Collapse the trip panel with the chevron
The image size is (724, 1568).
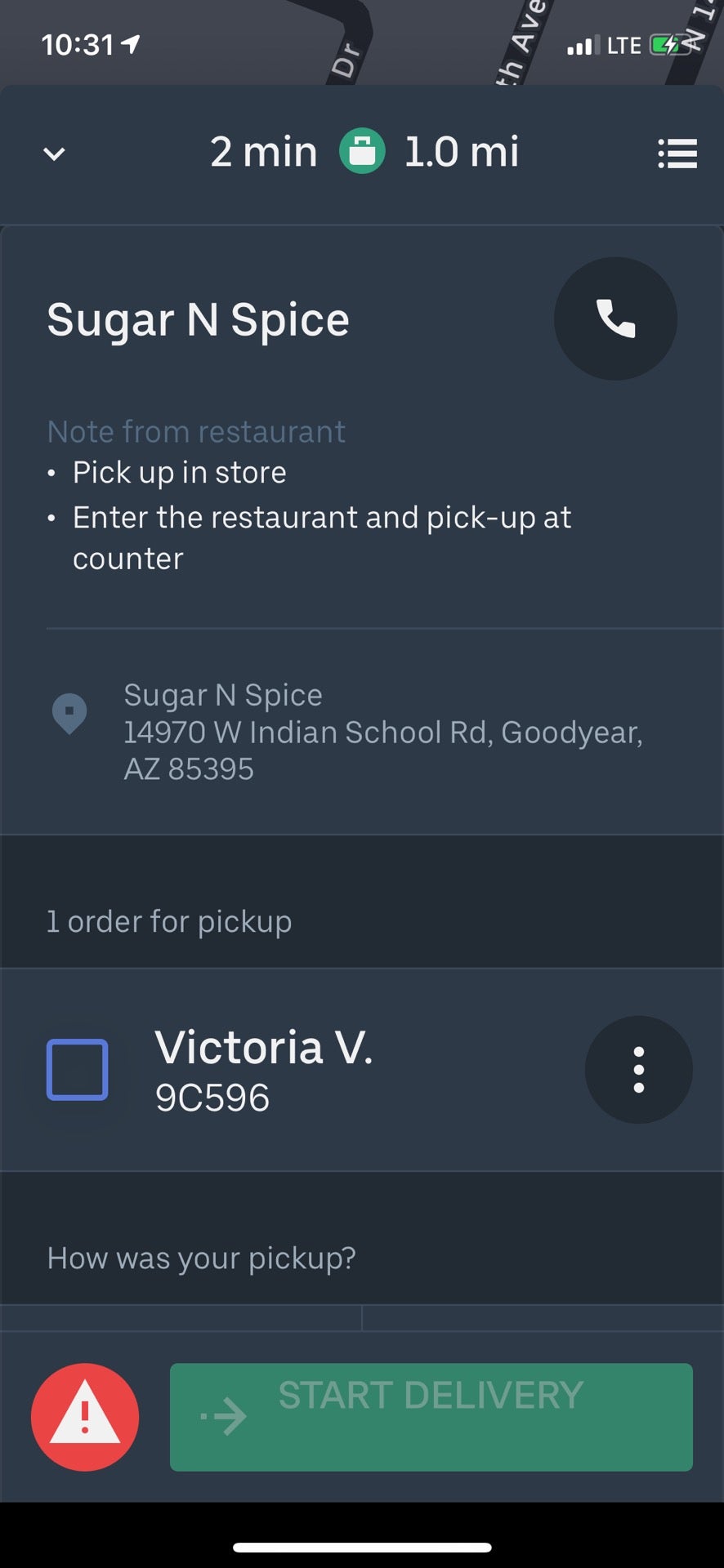pos(52,154)
